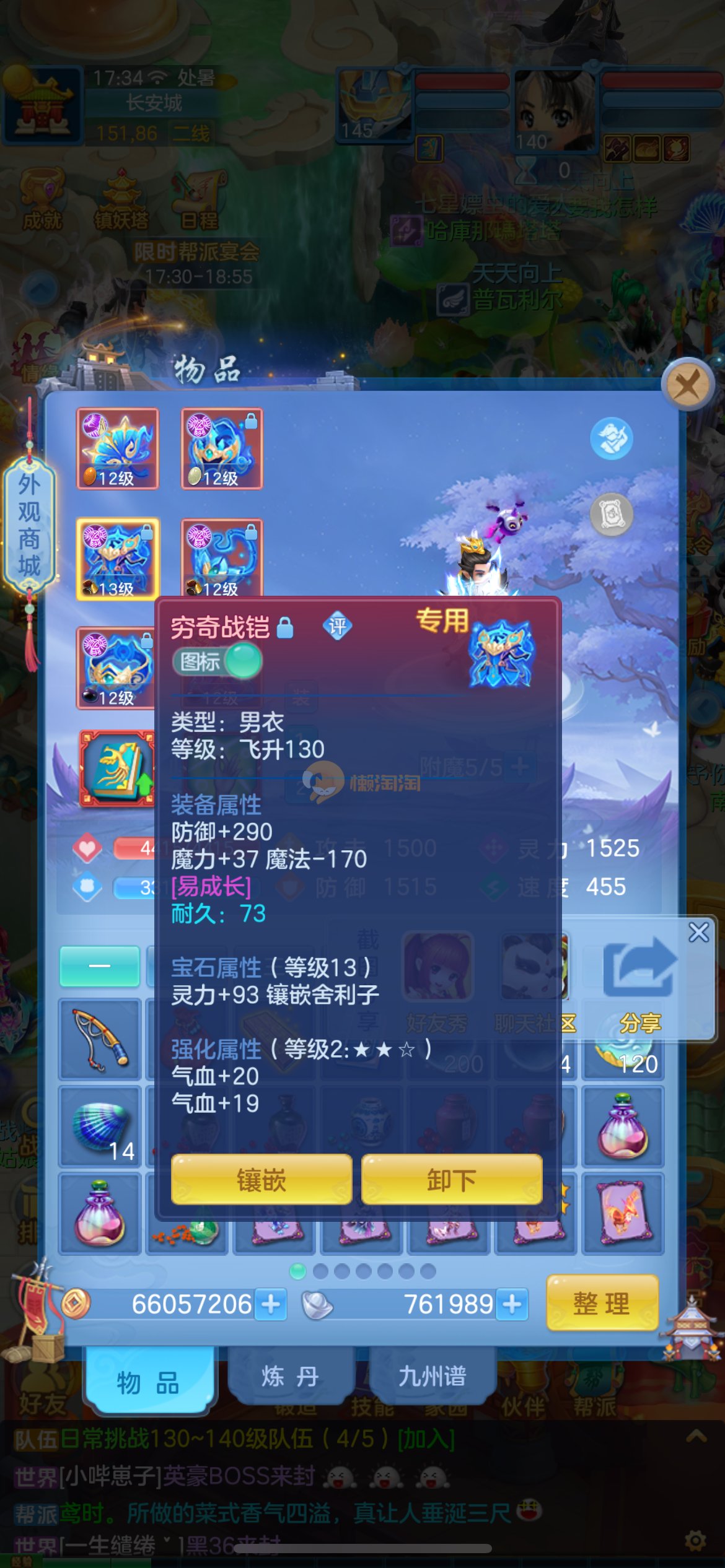
Task: Tap the 加入 link for the 130~140 team
Action: click(x=426, y=1439)
